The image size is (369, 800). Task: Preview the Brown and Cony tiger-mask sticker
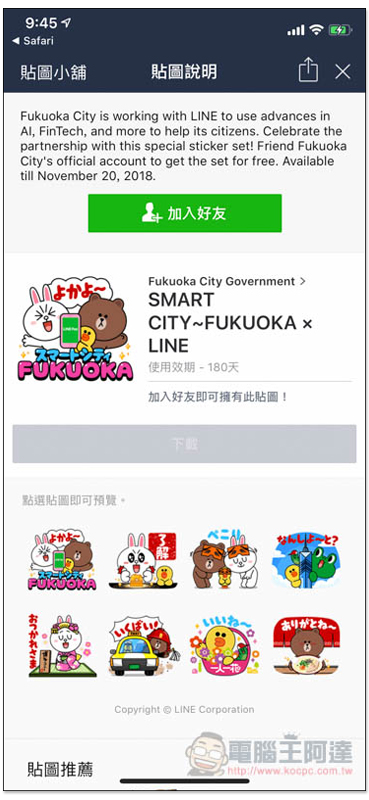pyautogui.click(x=225, y=560)
